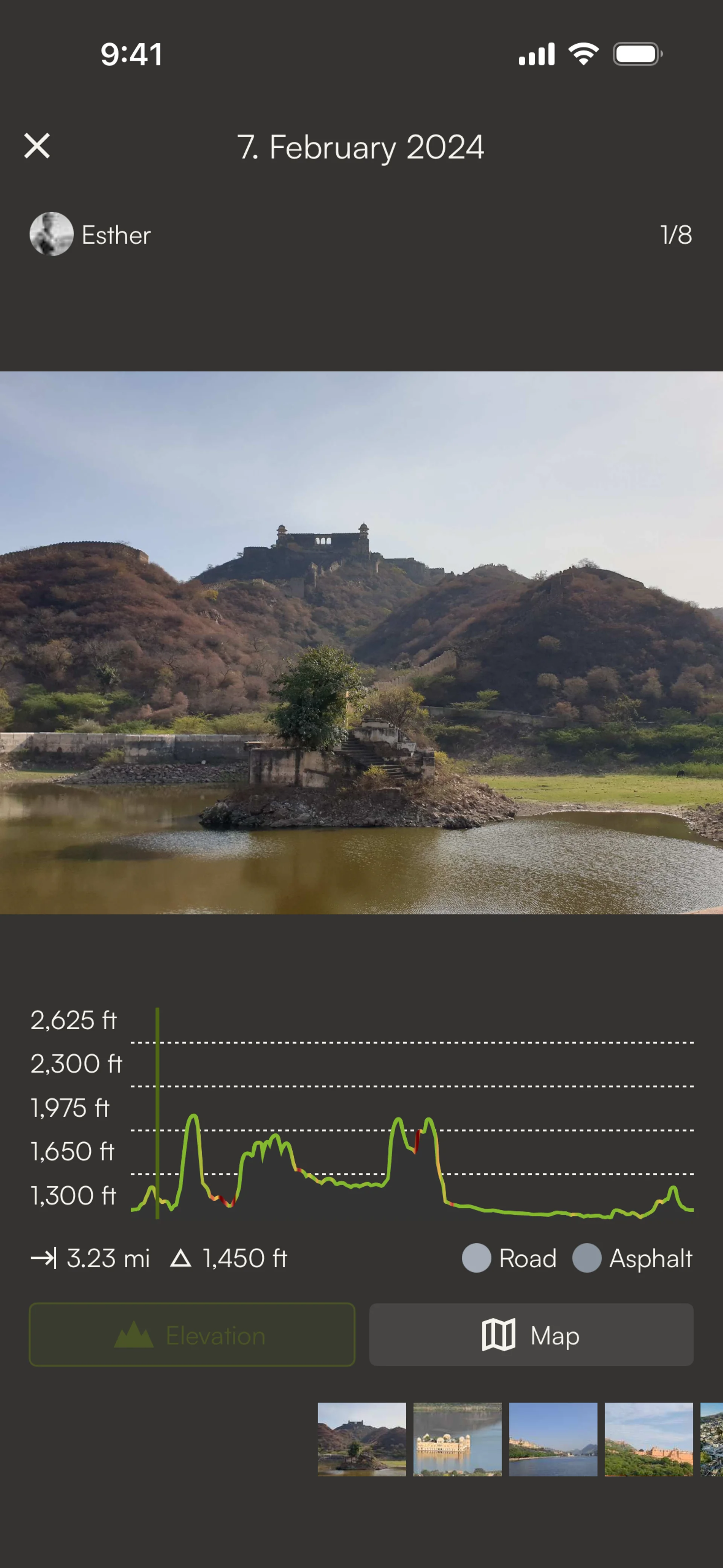Select the Elevation view button
Viewport: 723px width, 1568px height.
[192, 1335]
